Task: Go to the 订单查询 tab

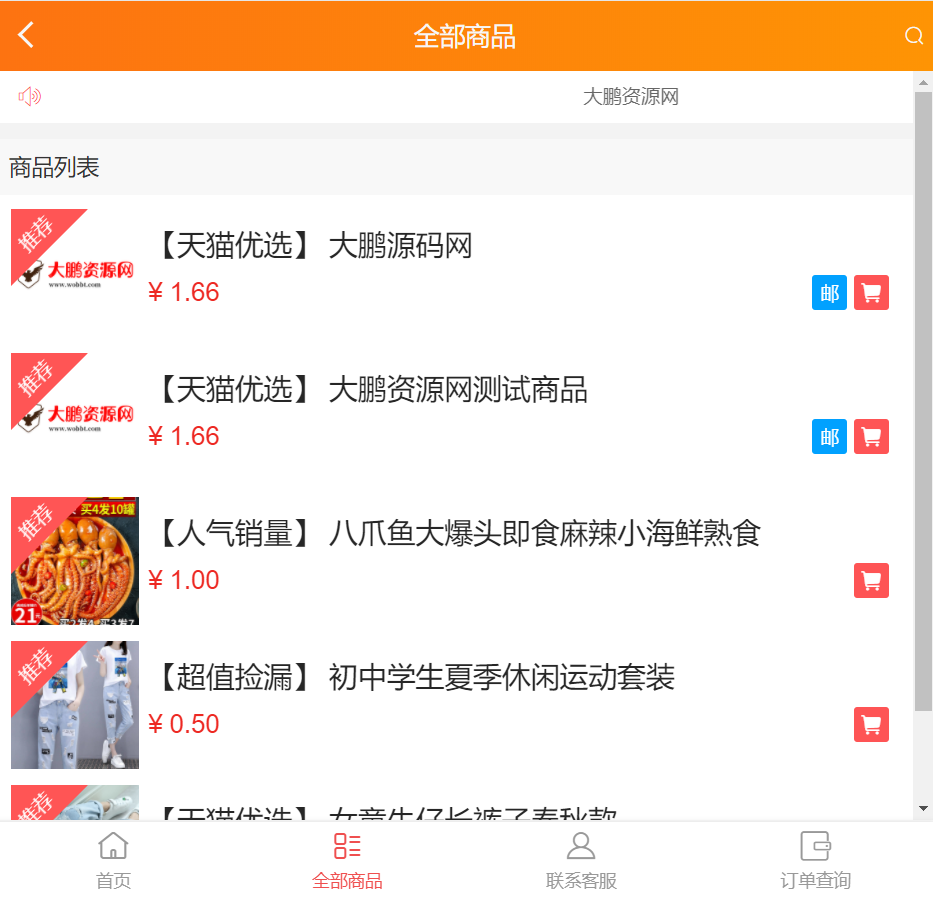Action: coord(815,860)
